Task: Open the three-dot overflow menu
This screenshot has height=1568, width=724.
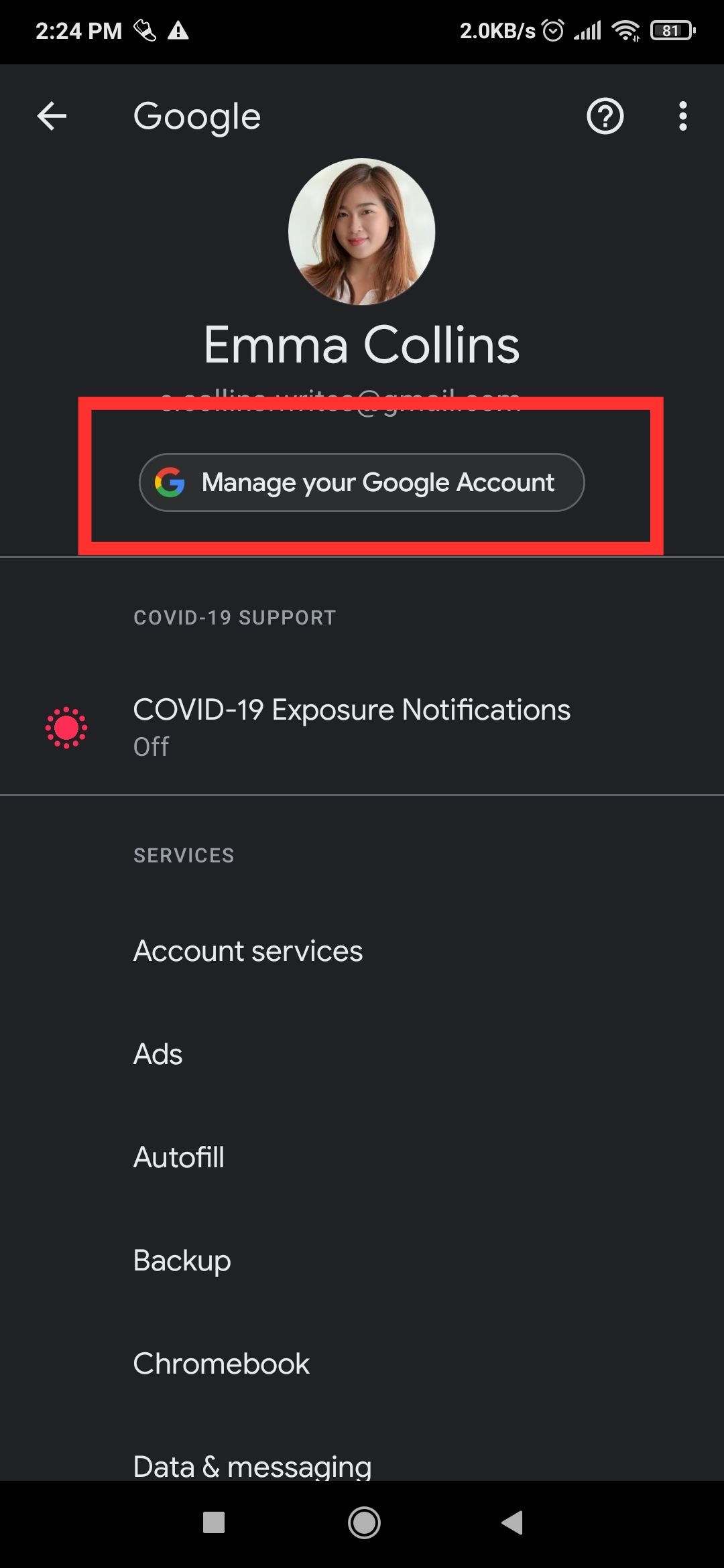Action: click(x=682, y=117)
